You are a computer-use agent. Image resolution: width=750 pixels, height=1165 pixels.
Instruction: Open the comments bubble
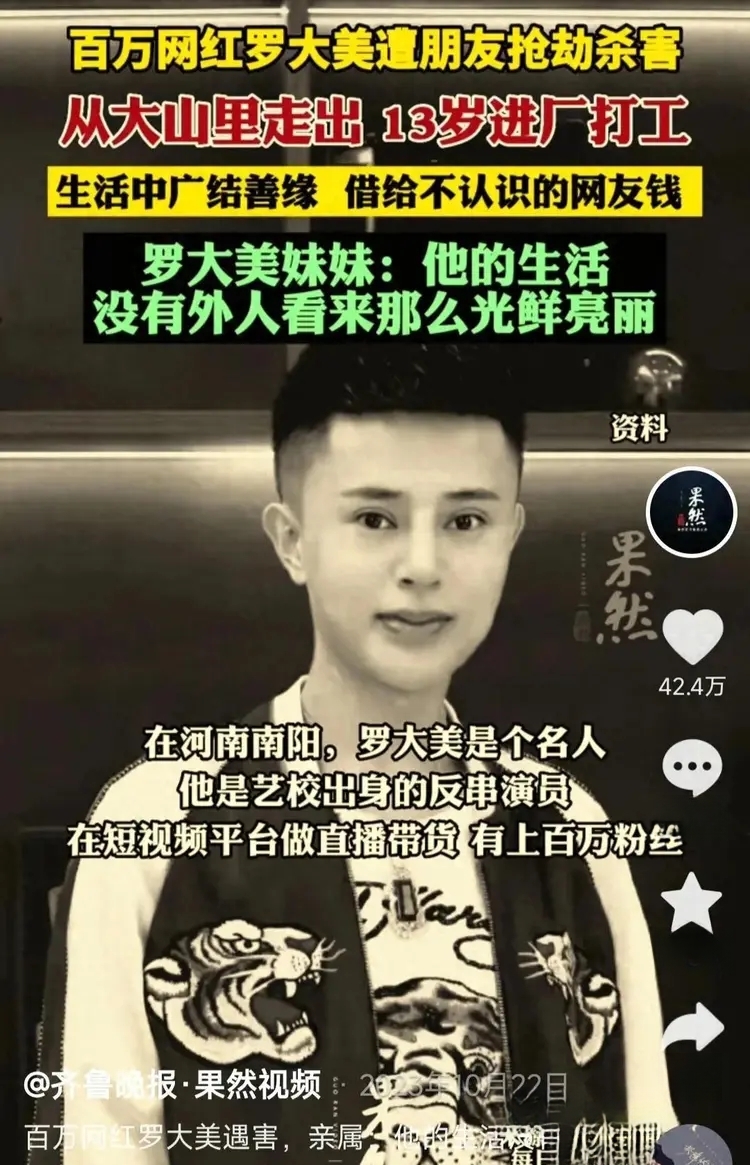(692, 768)
